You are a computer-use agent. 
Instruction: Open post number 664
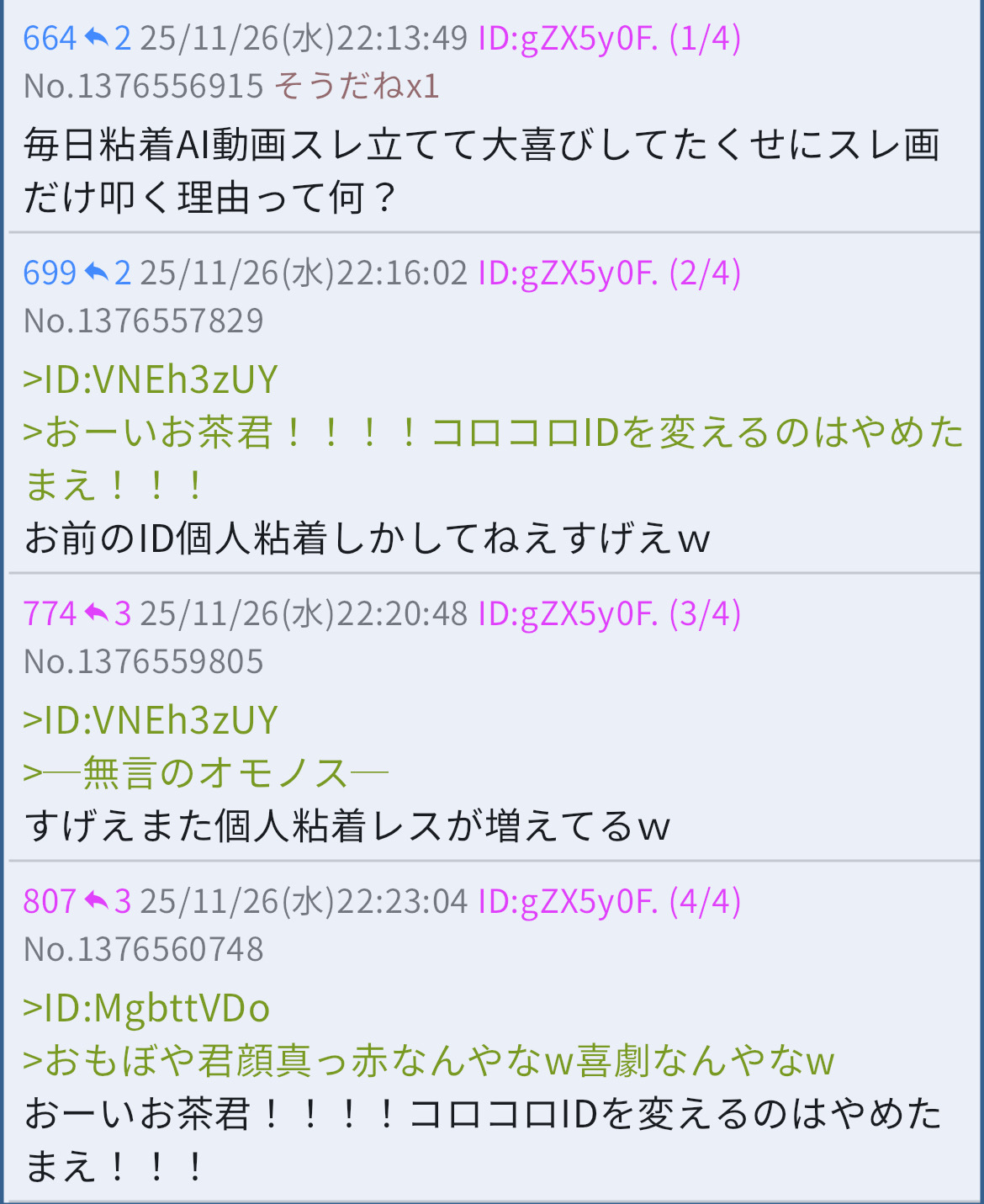tap(50, 39)
